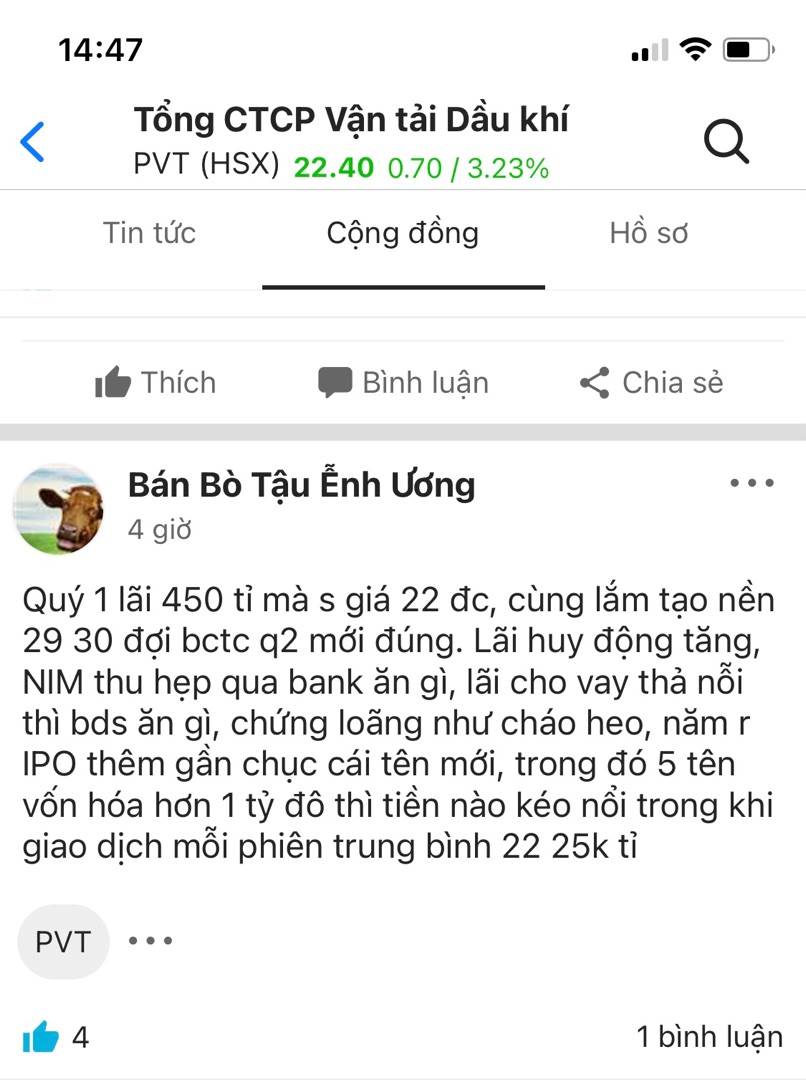Like the post with 4 likes

pyautogui.click(x=41, y=1038)
